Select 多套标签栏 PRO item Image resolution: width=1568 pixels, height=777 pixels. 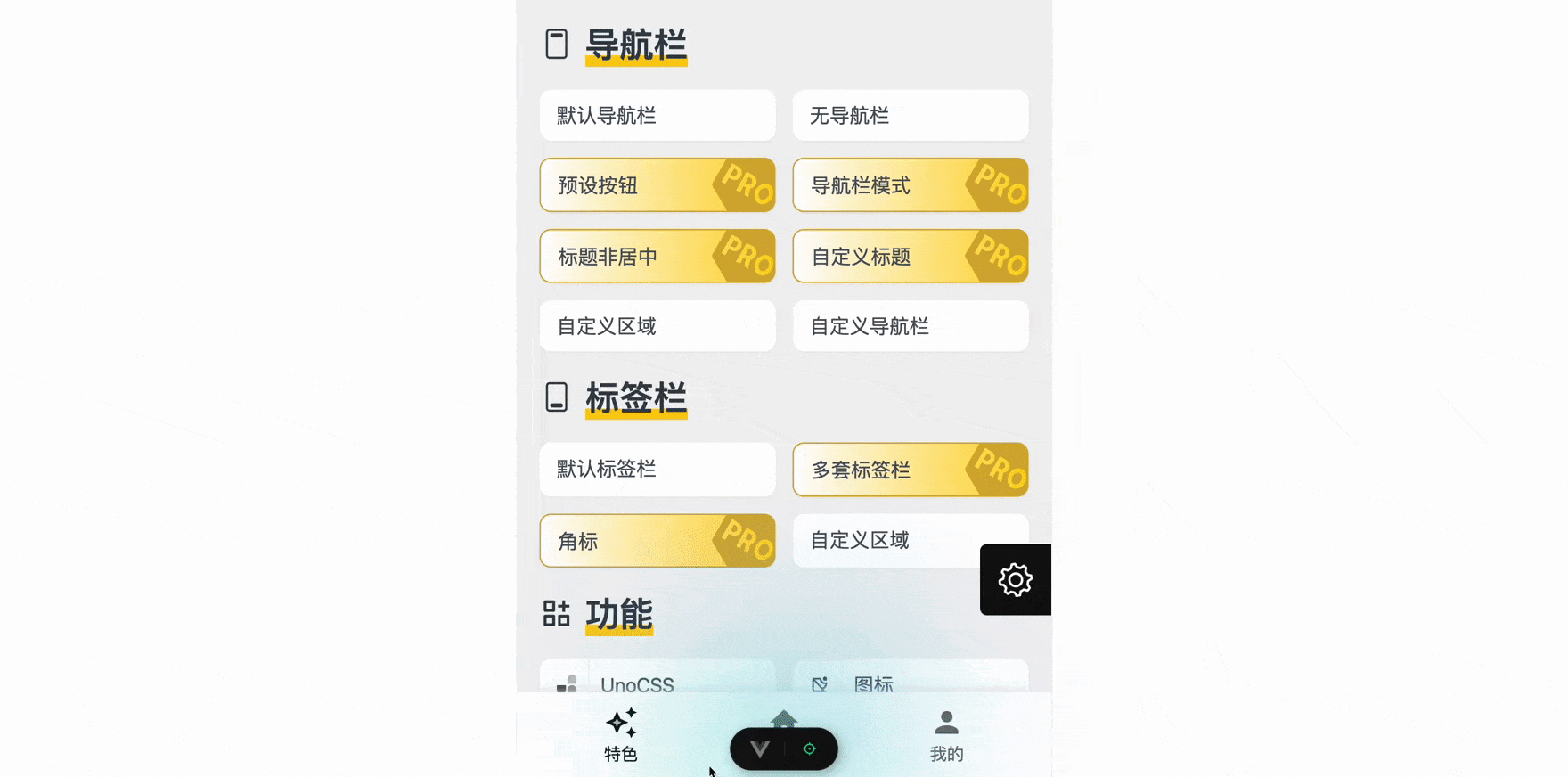[910, 470]
